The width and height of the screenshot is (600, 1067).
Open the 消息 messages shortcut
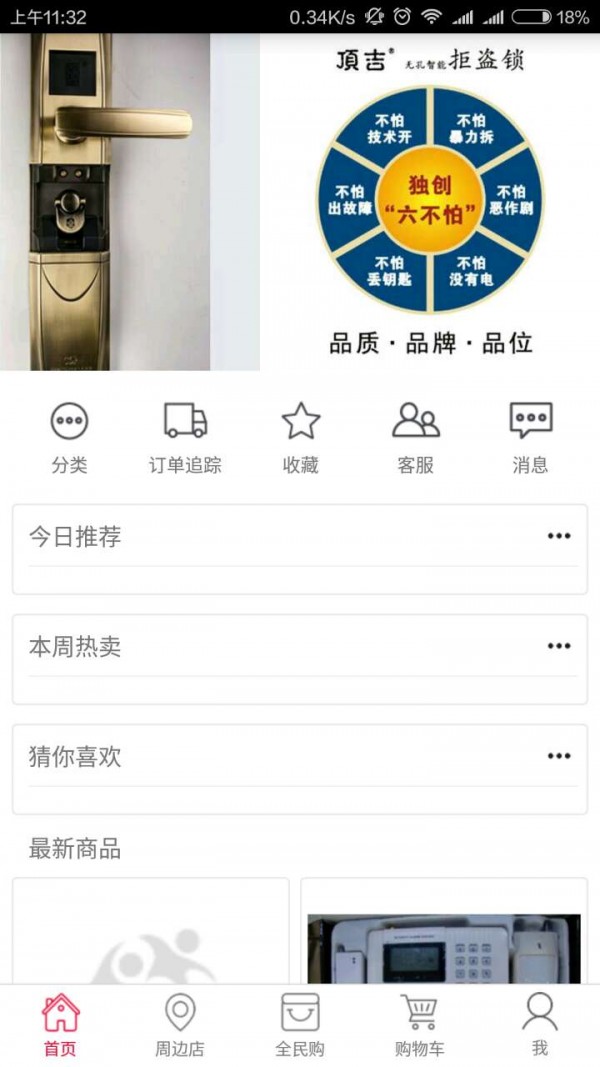[x=530, y=437]
